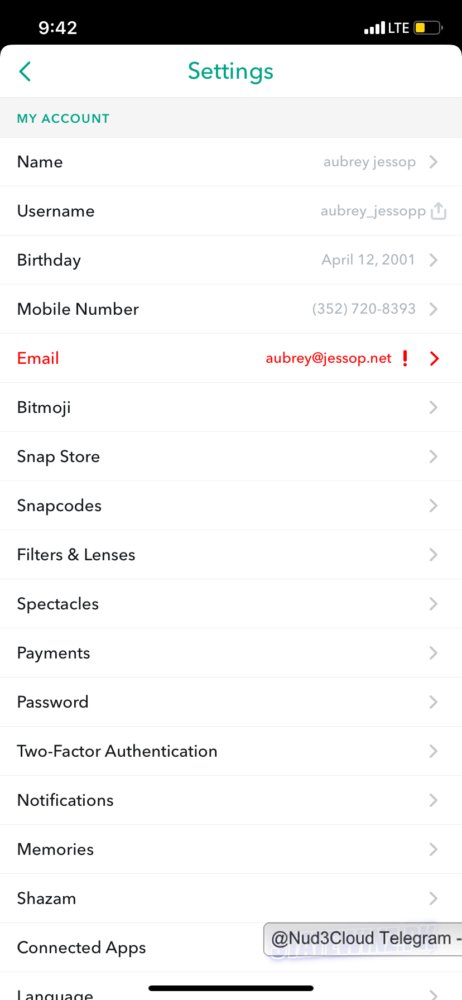Open Payments
Screen dimensions: 462x1000
[231, 653]
